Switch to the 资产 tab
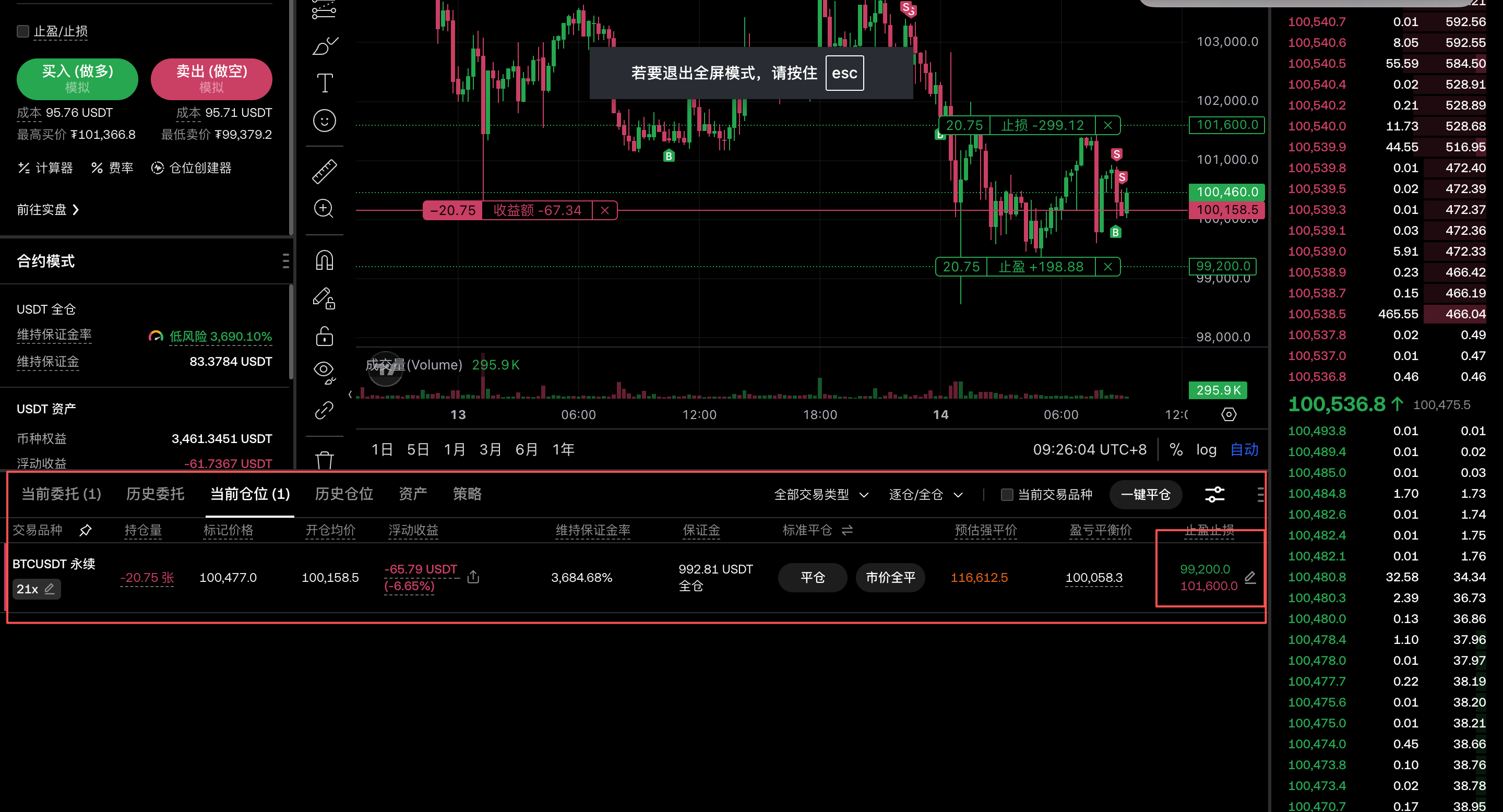This screenshot has height=812, width=1503. [412, 494]
